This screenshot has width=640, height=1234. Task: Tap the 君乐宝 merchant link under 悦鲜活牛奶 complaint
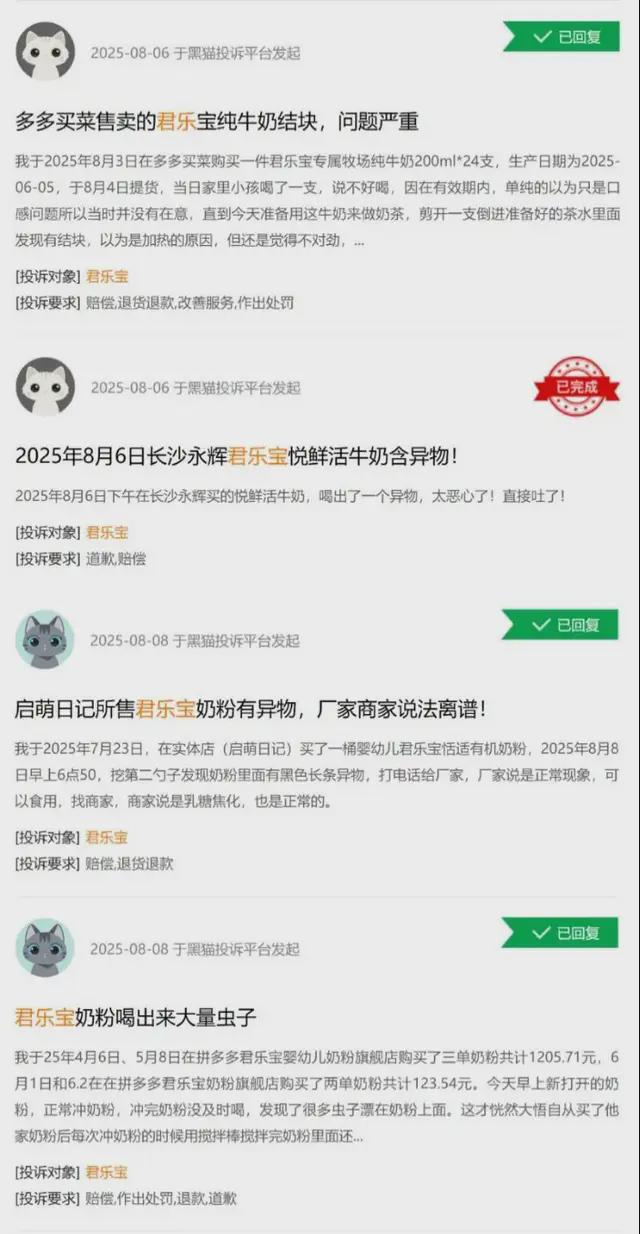click(107, 533)
